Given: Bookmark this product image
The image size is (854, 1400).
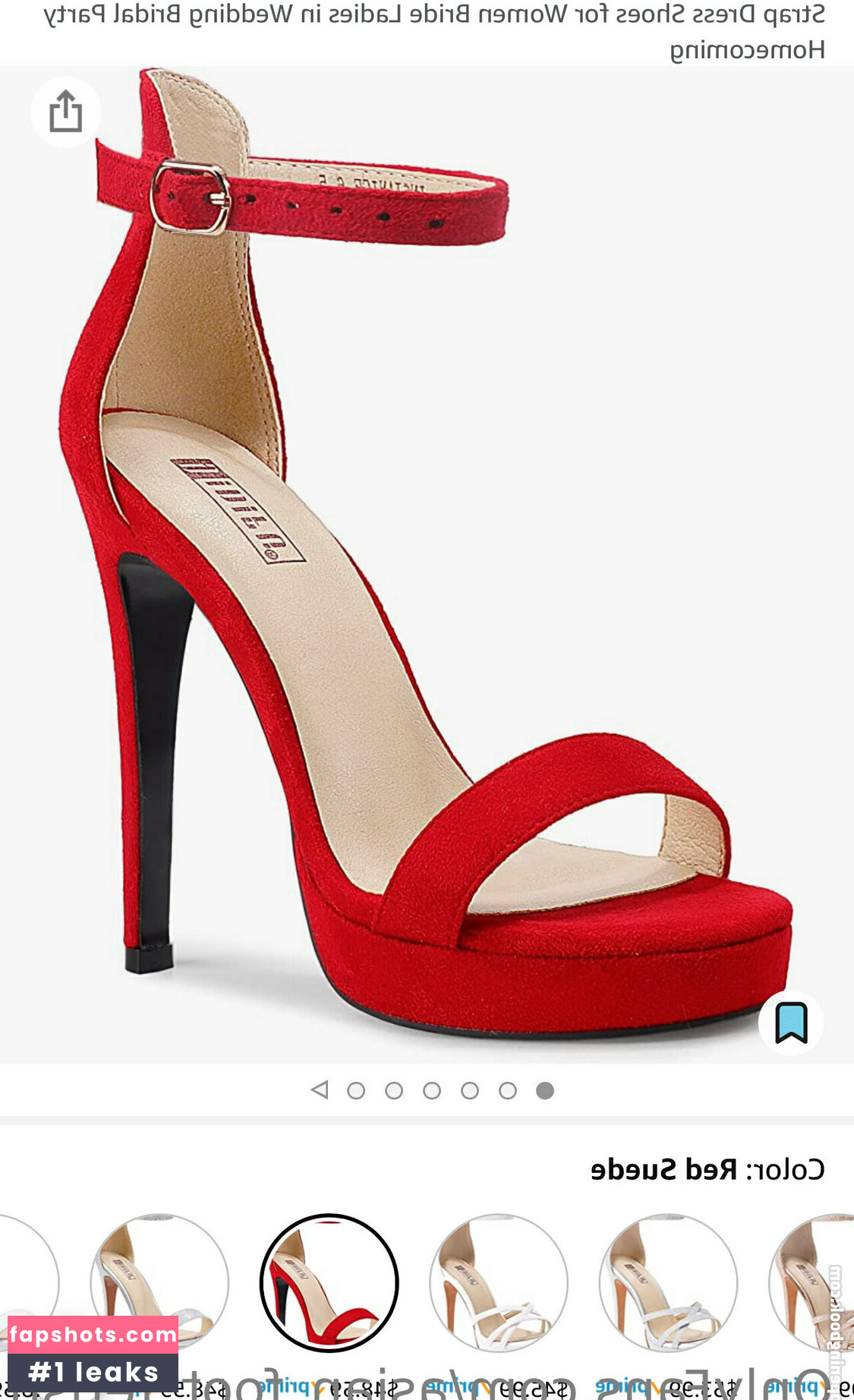Looking at the screenshot, I should coord(791,1023).
